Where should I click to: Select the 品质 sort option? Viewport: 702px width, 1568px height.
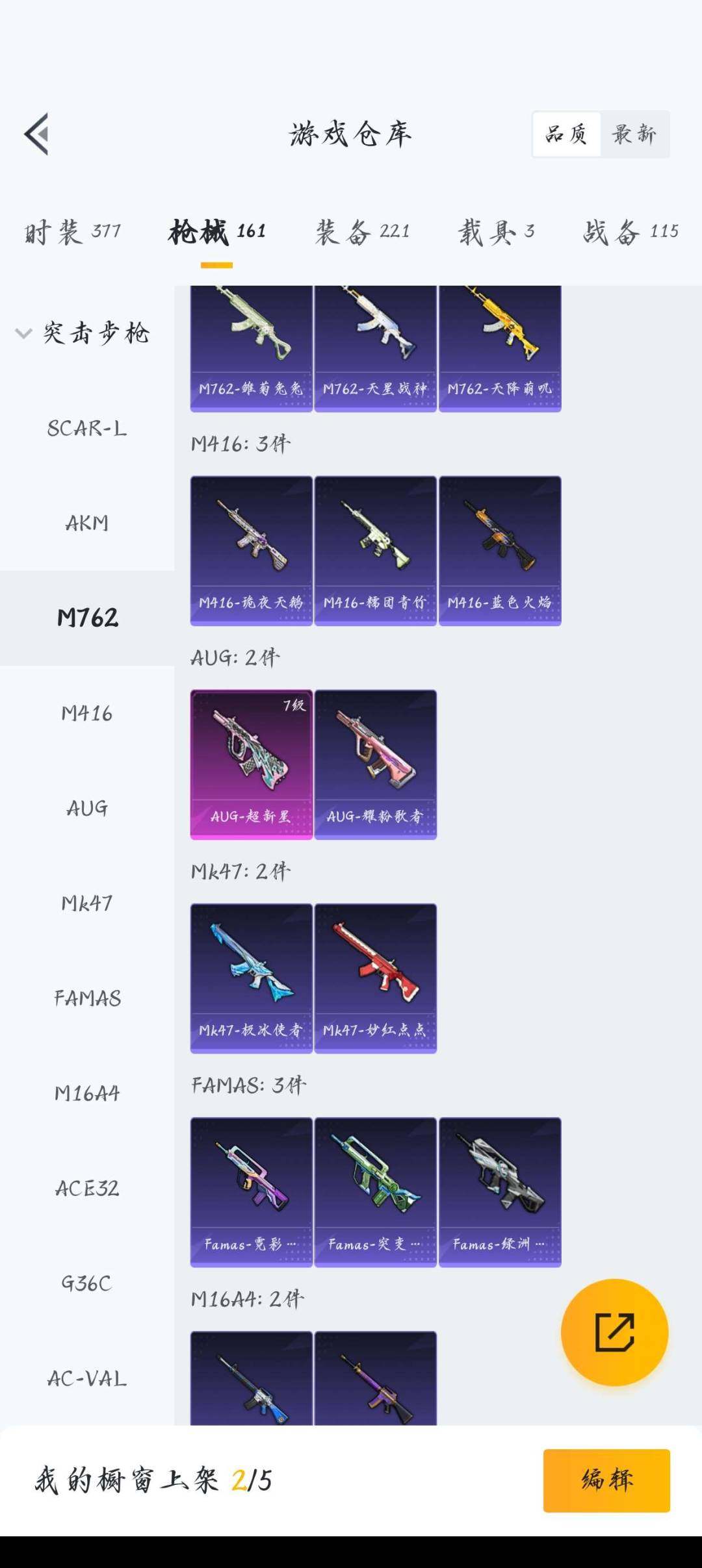pos(566,134)
